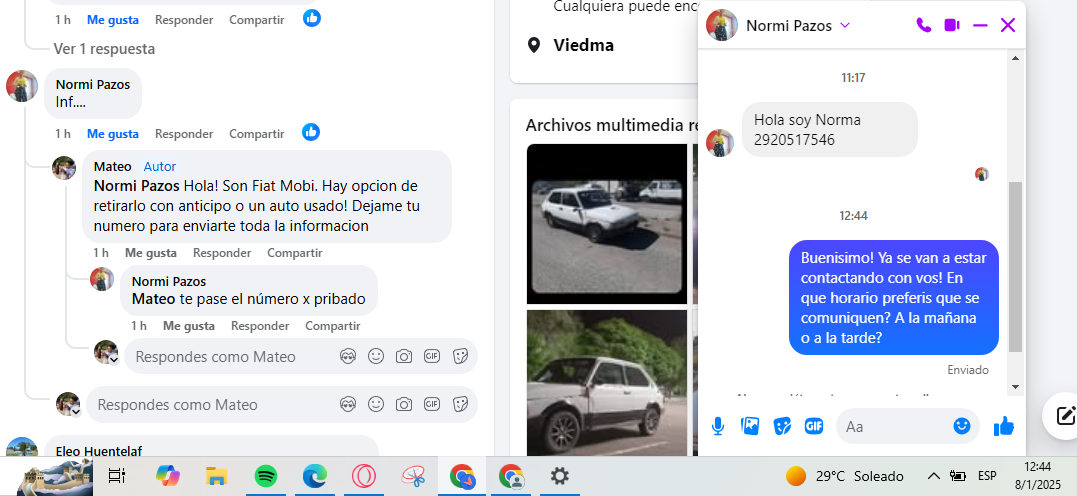Screen dimensions: 1077x496
Task: Focus the Aa message input field
Action: pyautogui.click(x=895, y=426)
